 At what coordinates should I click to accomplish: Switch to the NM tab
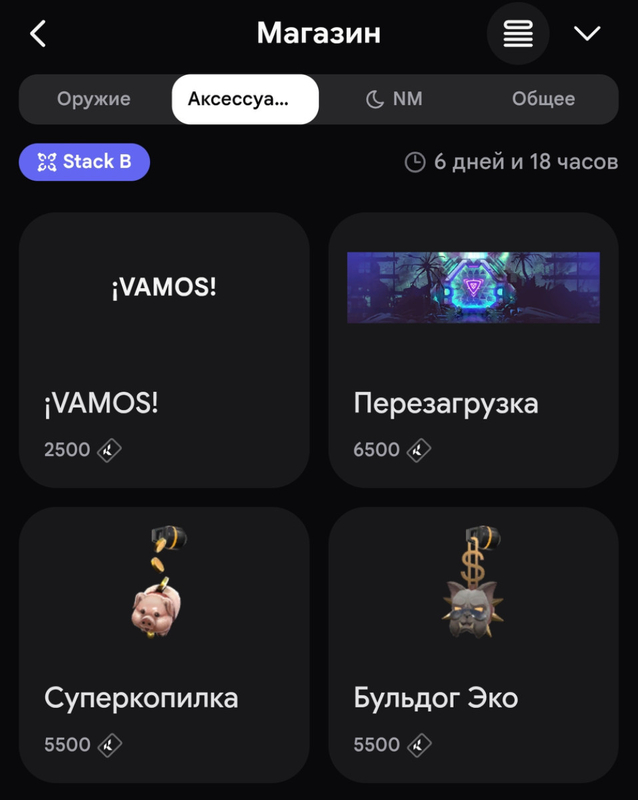click(394, 99)
